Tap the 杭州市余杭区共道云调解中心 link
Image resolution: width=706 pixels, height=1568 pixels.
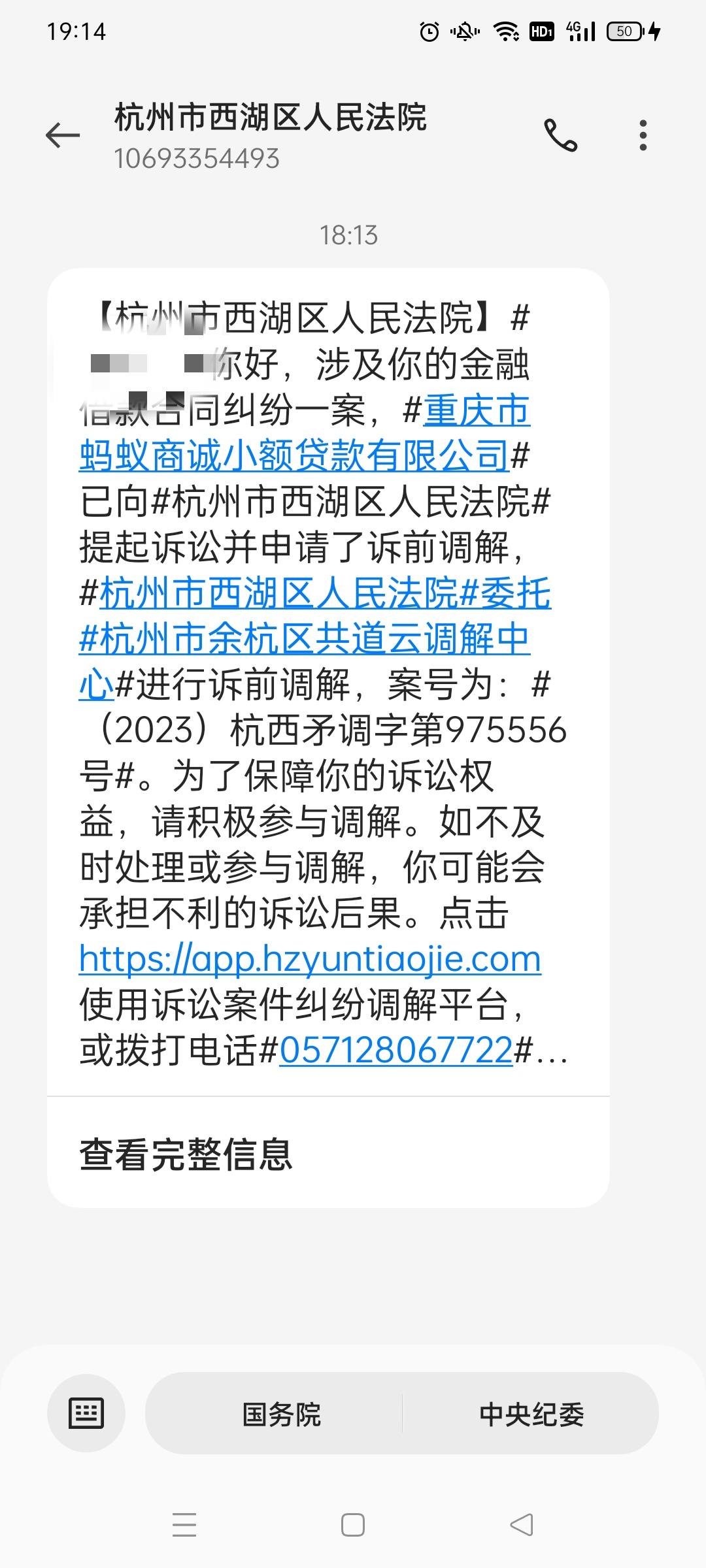(x=304, y=639)
